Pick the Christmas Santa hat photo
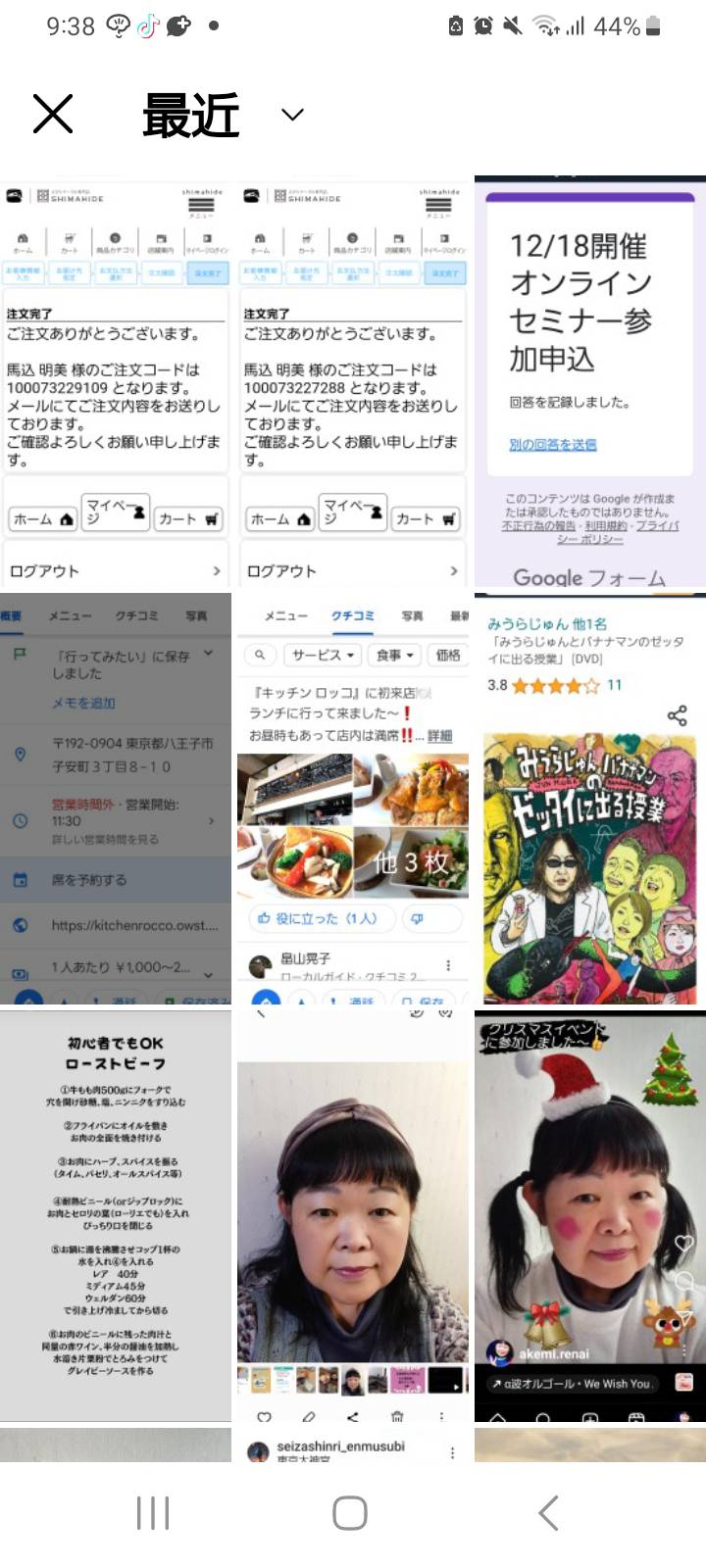 click(x=590, y=1216)
